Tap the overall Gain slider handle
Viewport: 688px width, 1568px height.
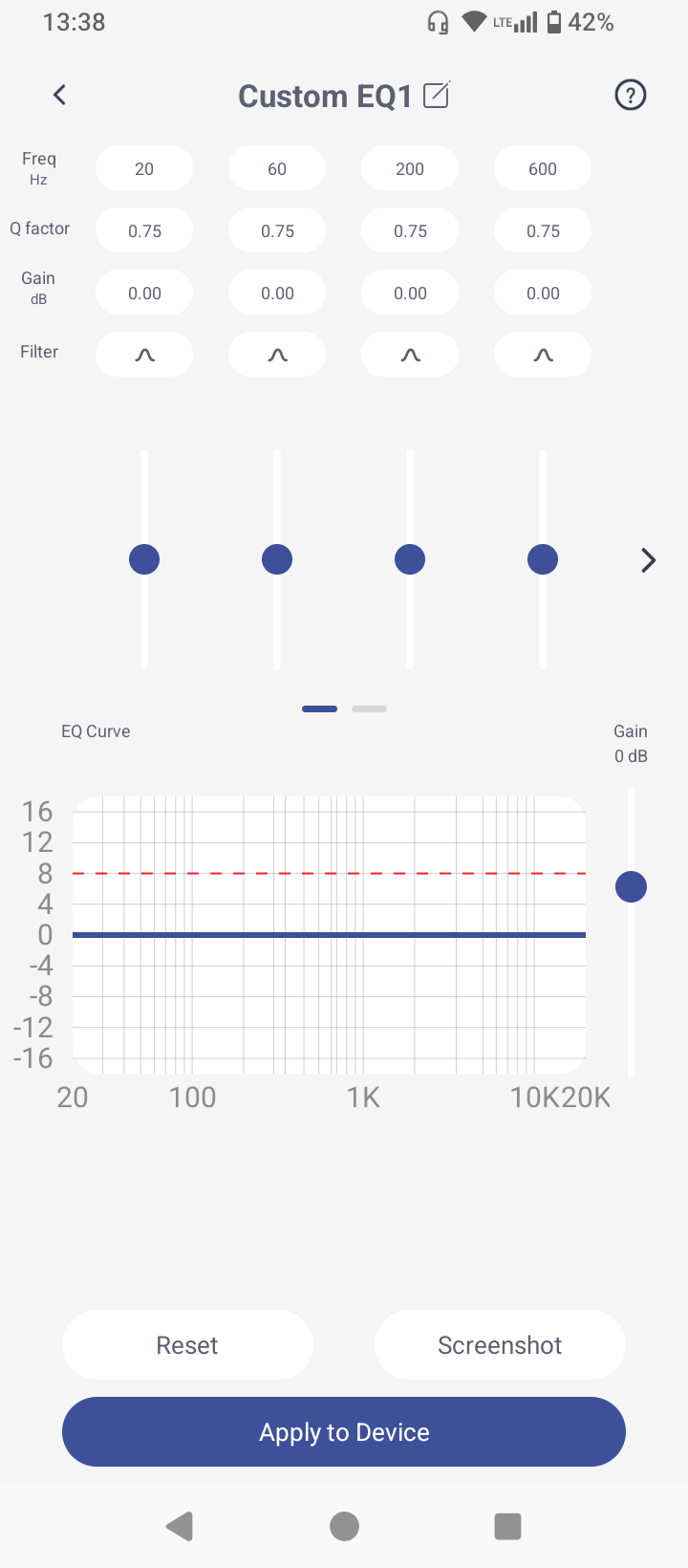631,887
